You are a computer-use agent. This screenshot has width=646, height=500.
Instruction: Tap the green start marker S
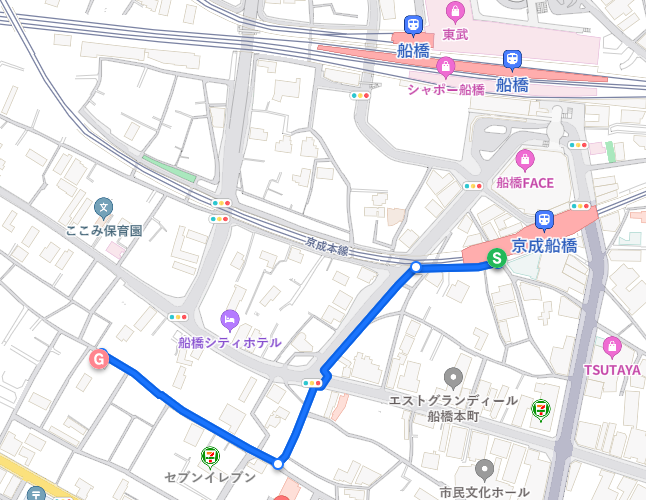point(496,258)
